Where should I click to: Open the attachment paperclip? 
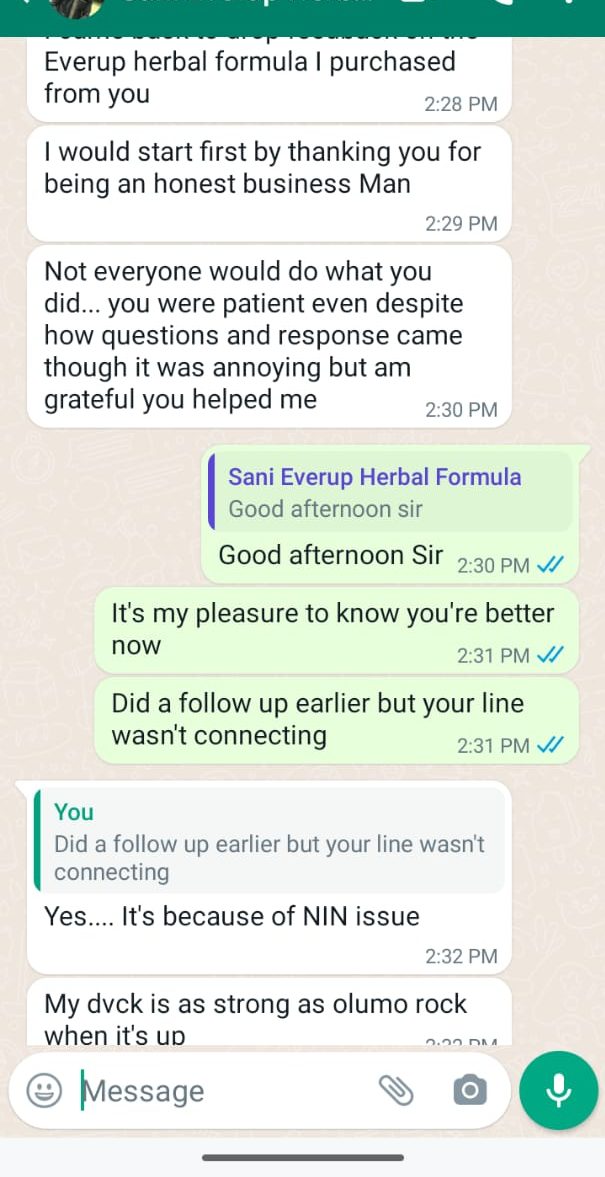pyautogui.click(x=396, y=1090)
